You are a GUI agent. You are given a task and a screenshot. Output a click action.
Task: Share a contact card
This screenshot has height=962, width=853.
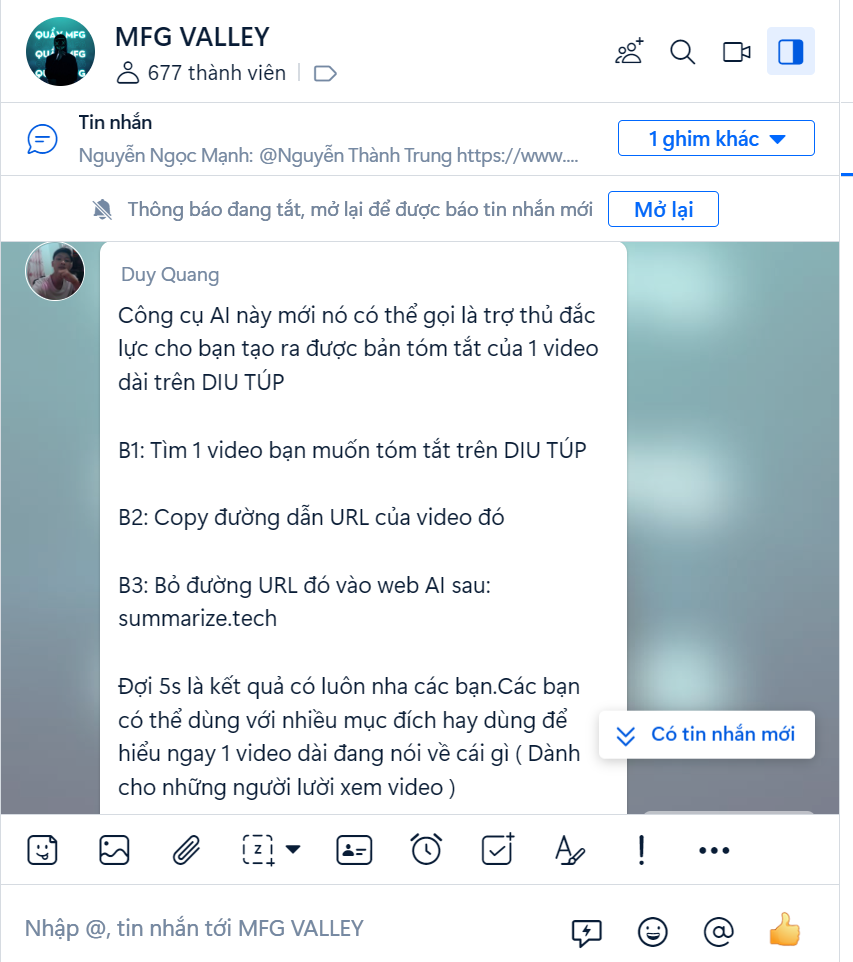354,850
